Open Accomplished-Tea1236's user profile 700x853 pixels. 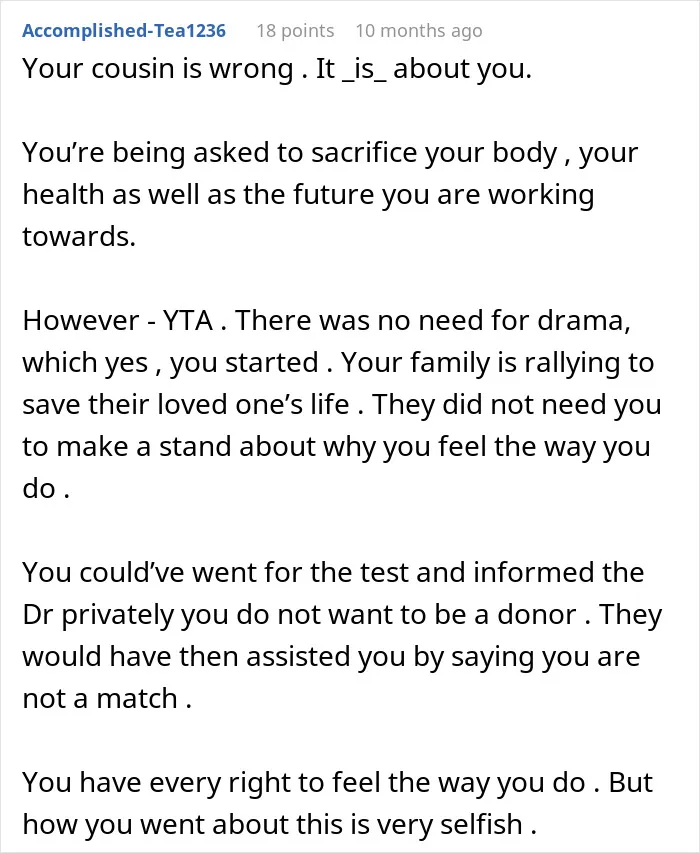[124, 31]
